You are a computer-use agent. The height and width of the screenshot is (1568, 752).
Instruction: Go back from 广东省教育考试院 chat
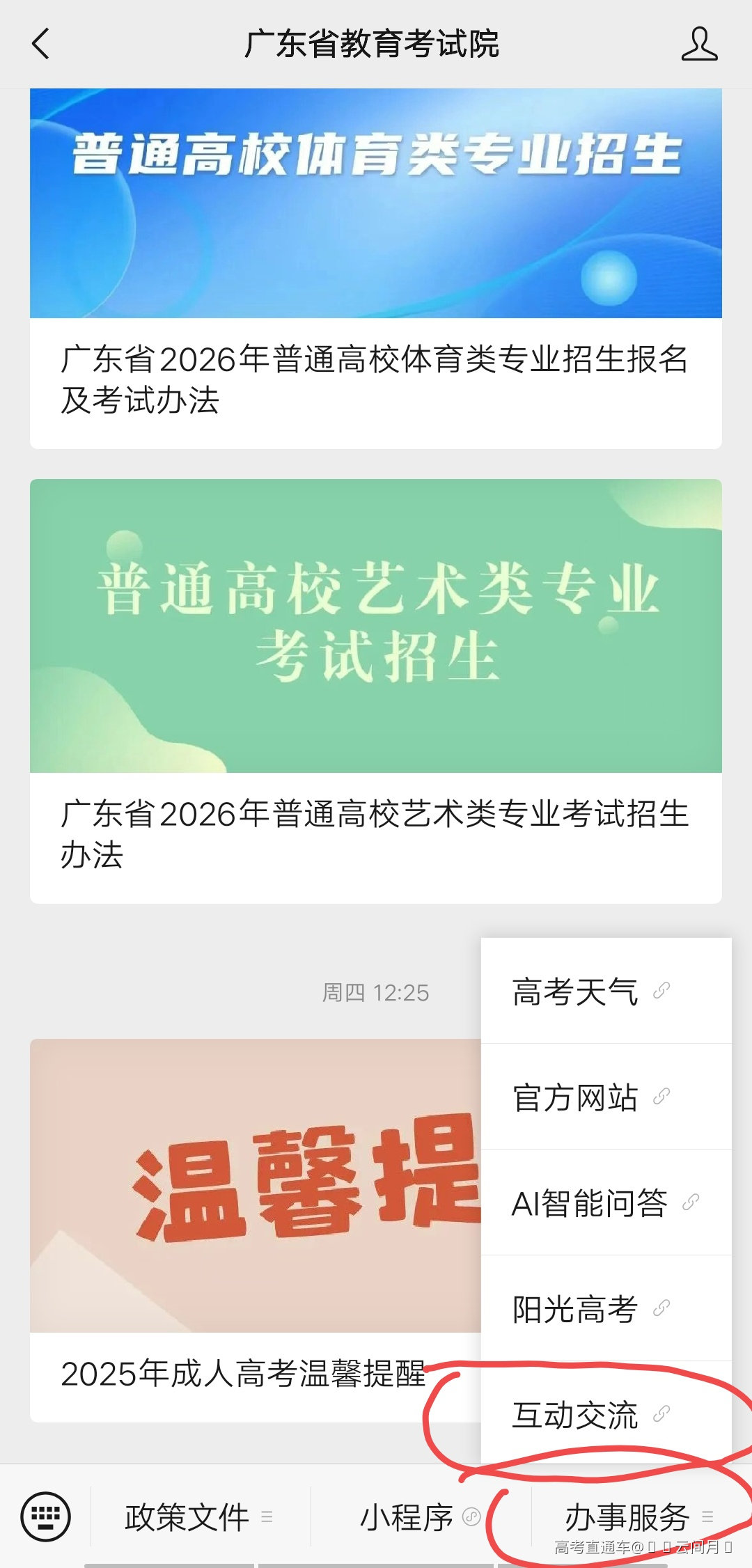click(x=42, y=44)
